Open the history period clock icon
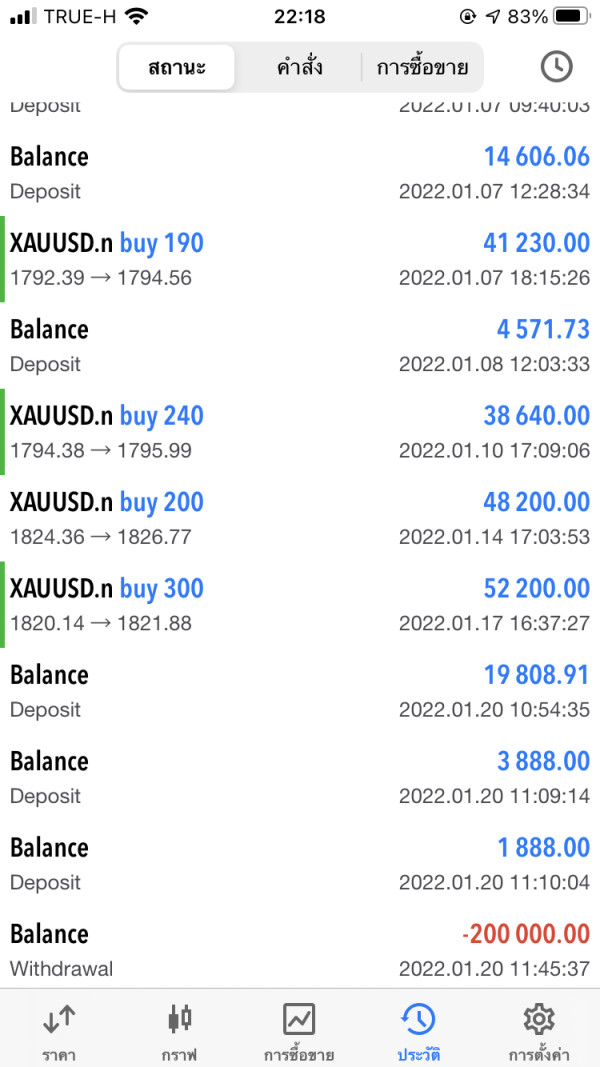This screenshot has height=1067, width=600. [556, 67]
